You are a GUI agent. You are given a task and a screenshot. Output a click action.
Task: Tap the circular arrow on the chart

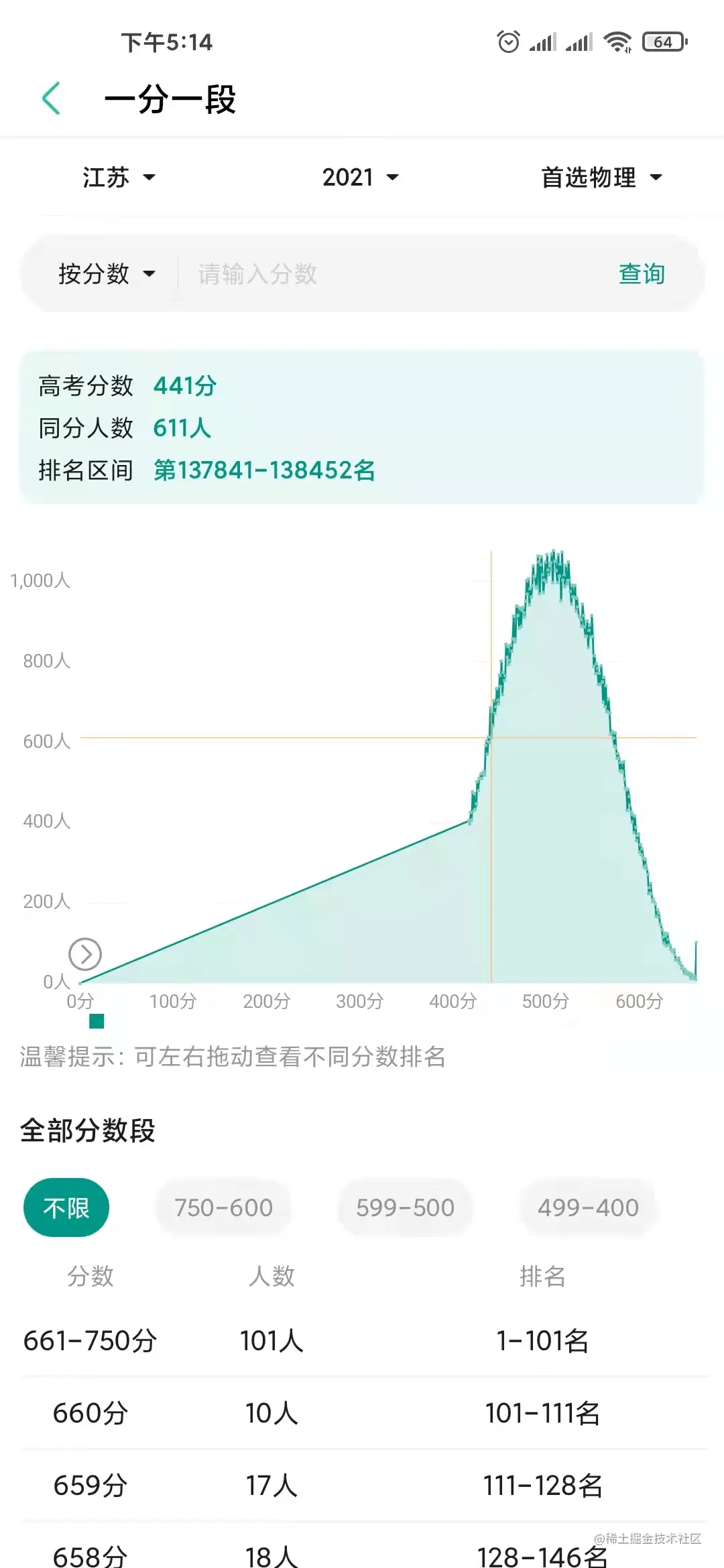[85, 954]
